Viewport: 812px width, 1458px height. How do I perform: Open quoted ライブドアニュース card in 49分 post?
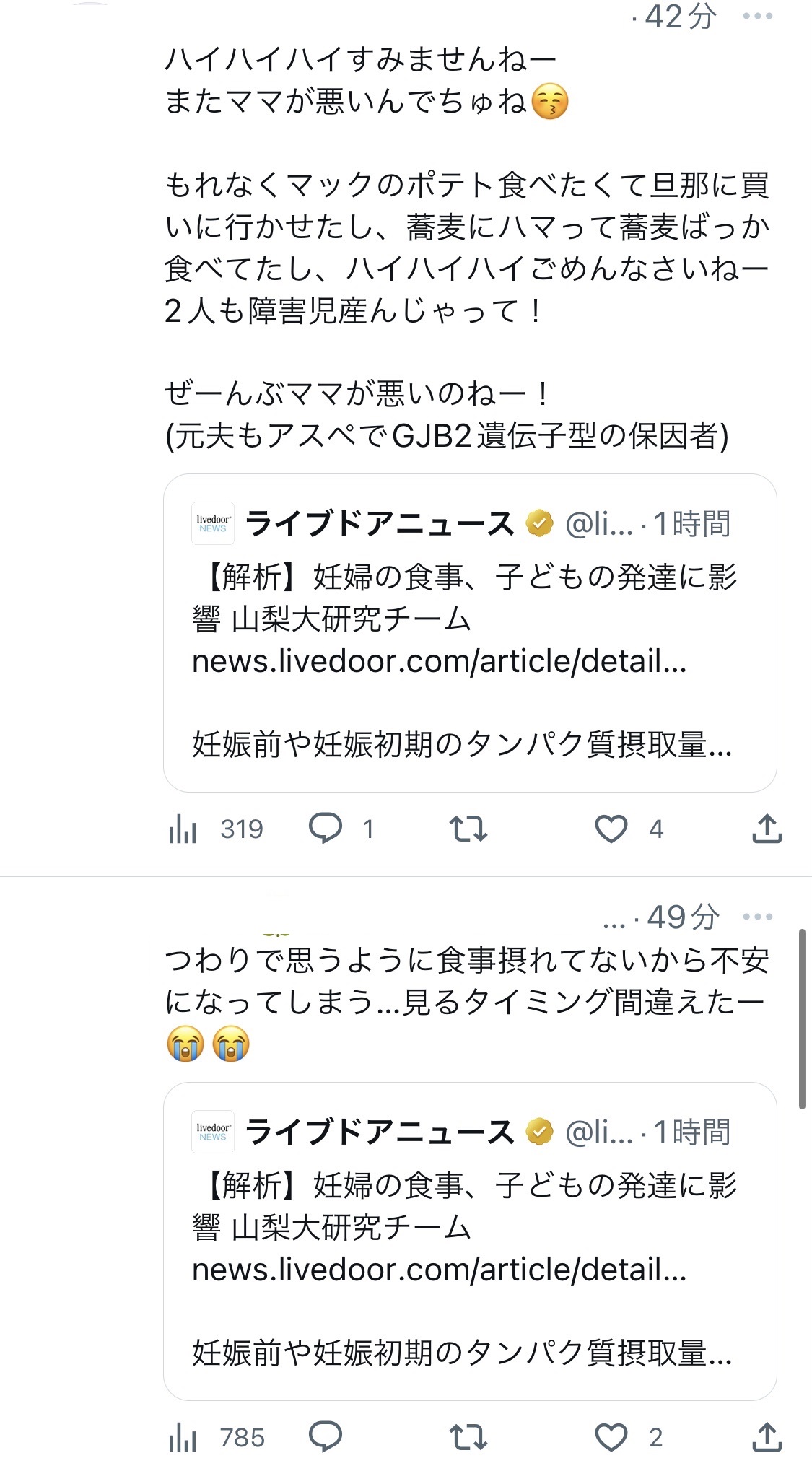tap(470, 1241)
